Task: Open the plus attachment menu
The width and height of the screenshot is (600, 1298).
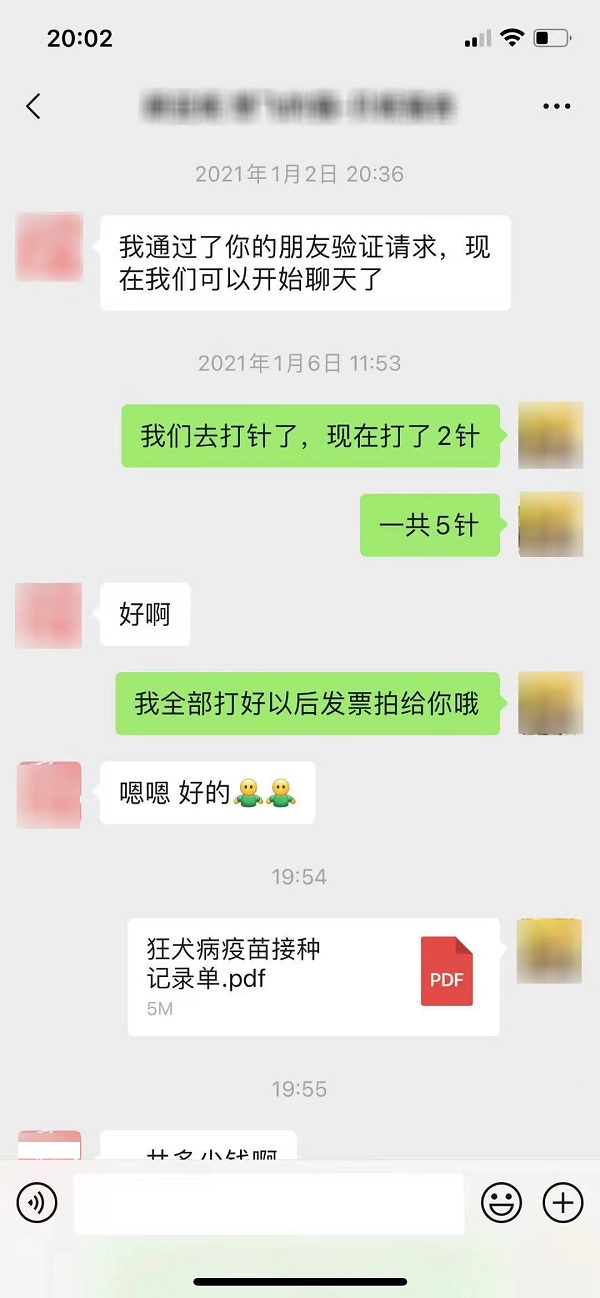Action: tap(562, 1202)
